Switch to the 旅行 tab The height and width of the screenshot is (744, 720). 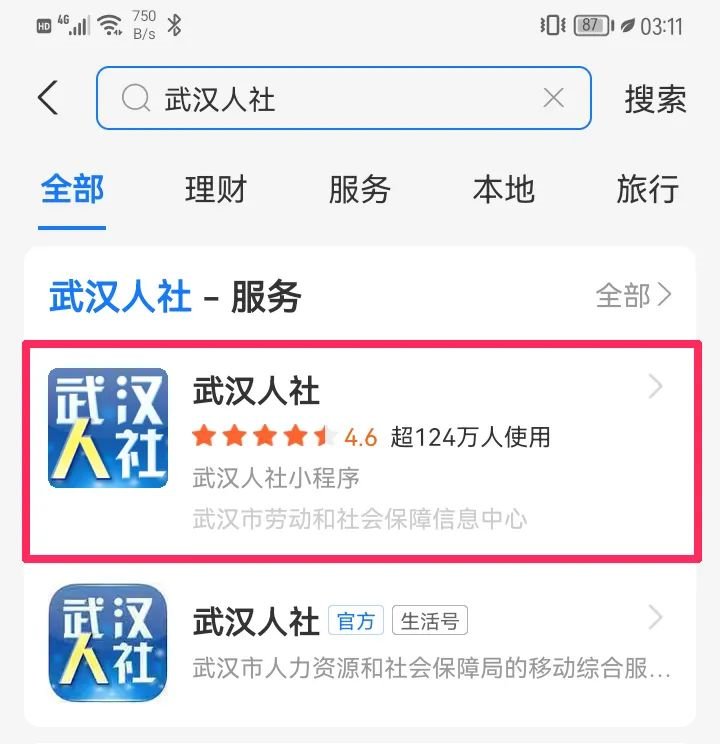coord(647,189)
